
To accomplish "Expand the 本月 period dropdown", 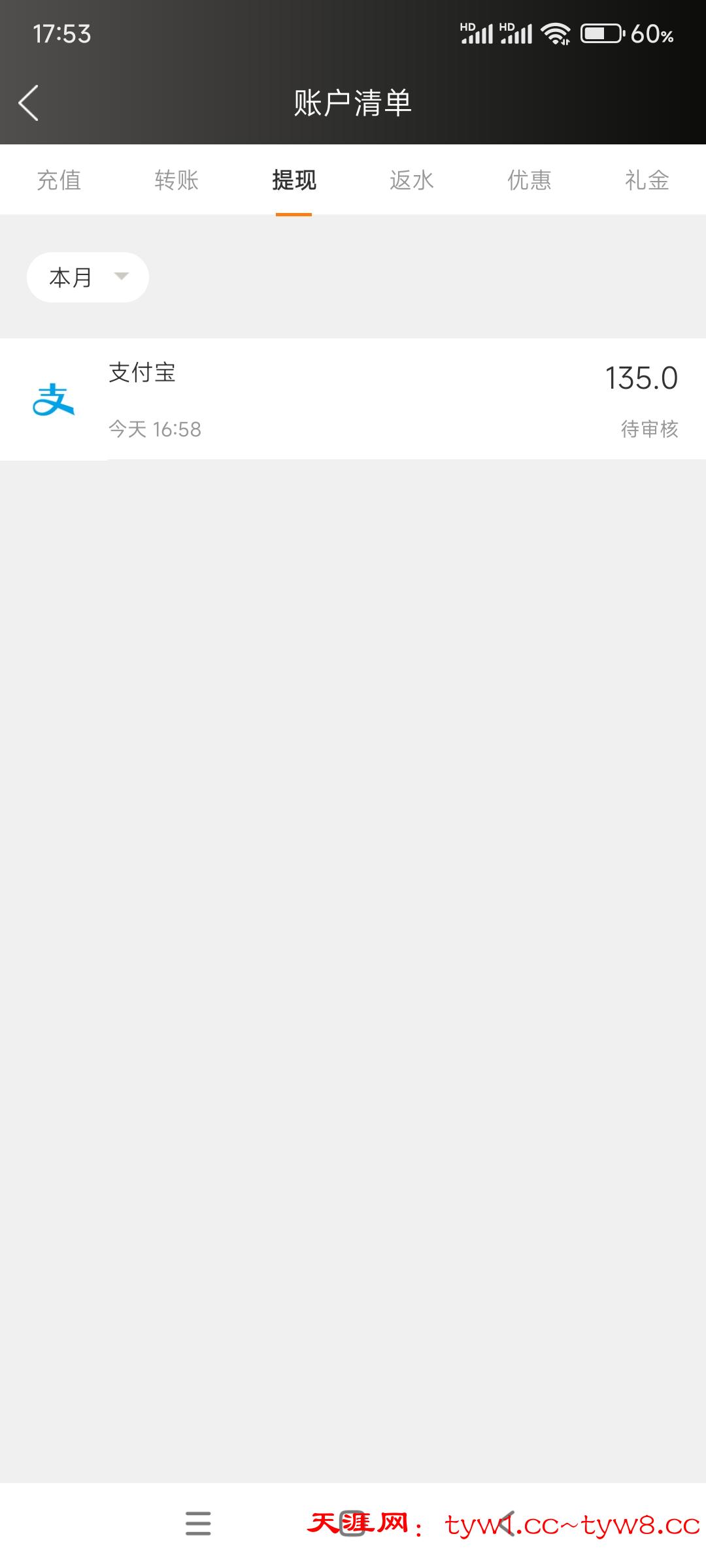I will click(88, 277).
